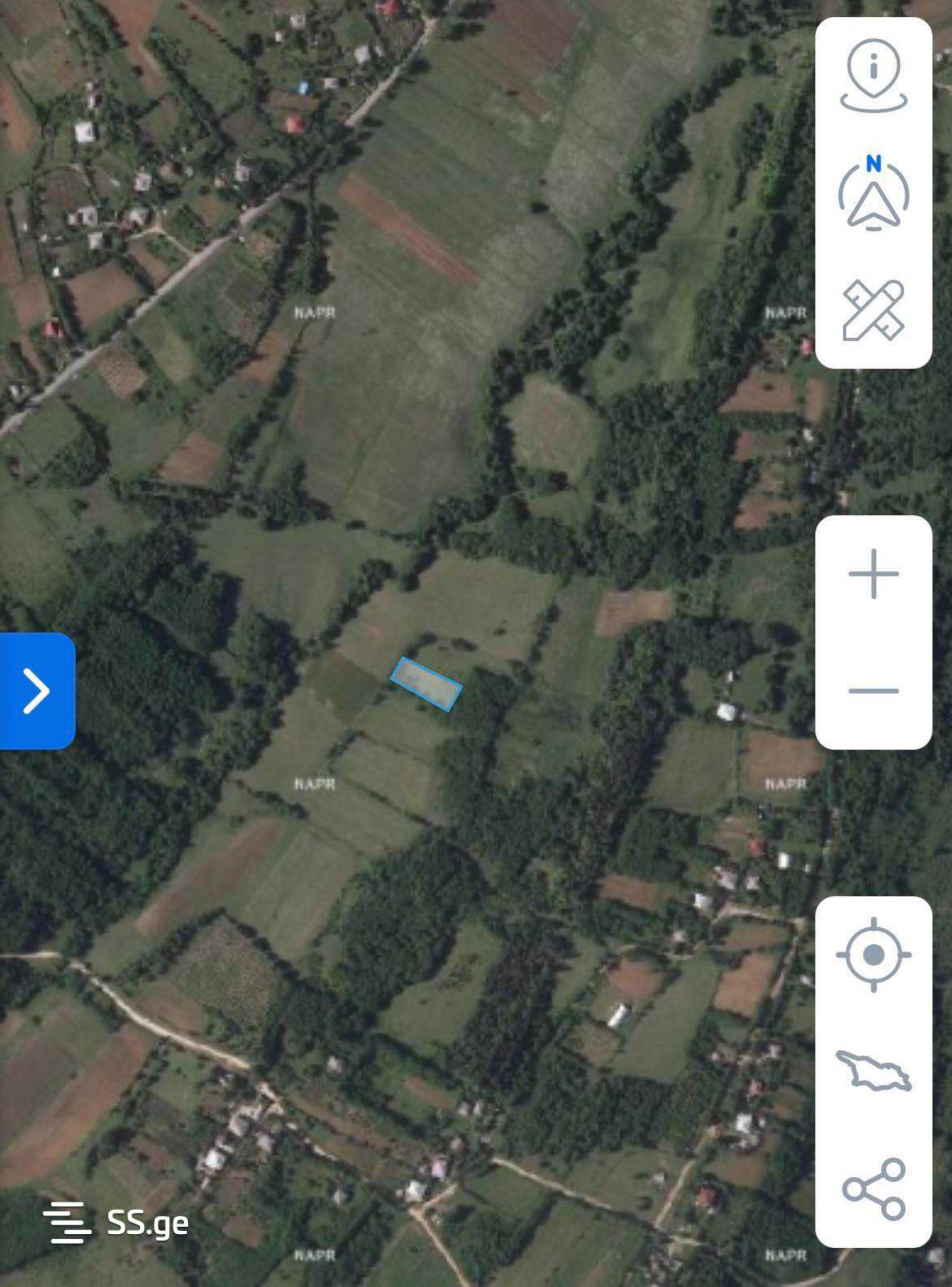Open the measurement ruler tool
Screen dimensions: 952x1287
(x=873, y=310)
